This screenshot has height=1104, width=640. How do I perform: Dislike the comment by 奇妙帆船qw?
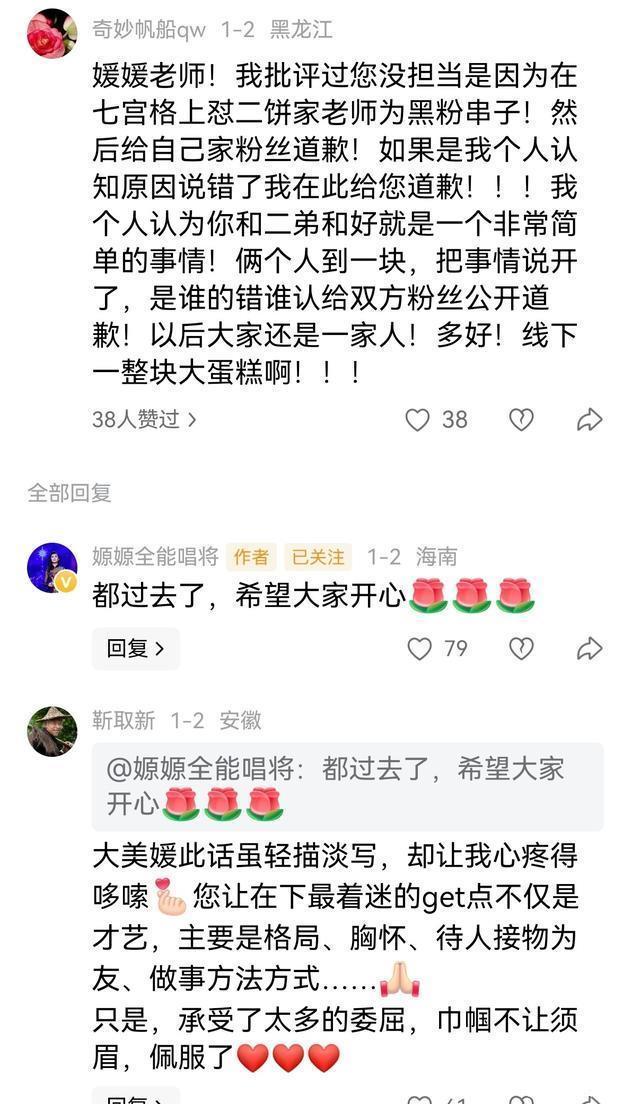521,420
